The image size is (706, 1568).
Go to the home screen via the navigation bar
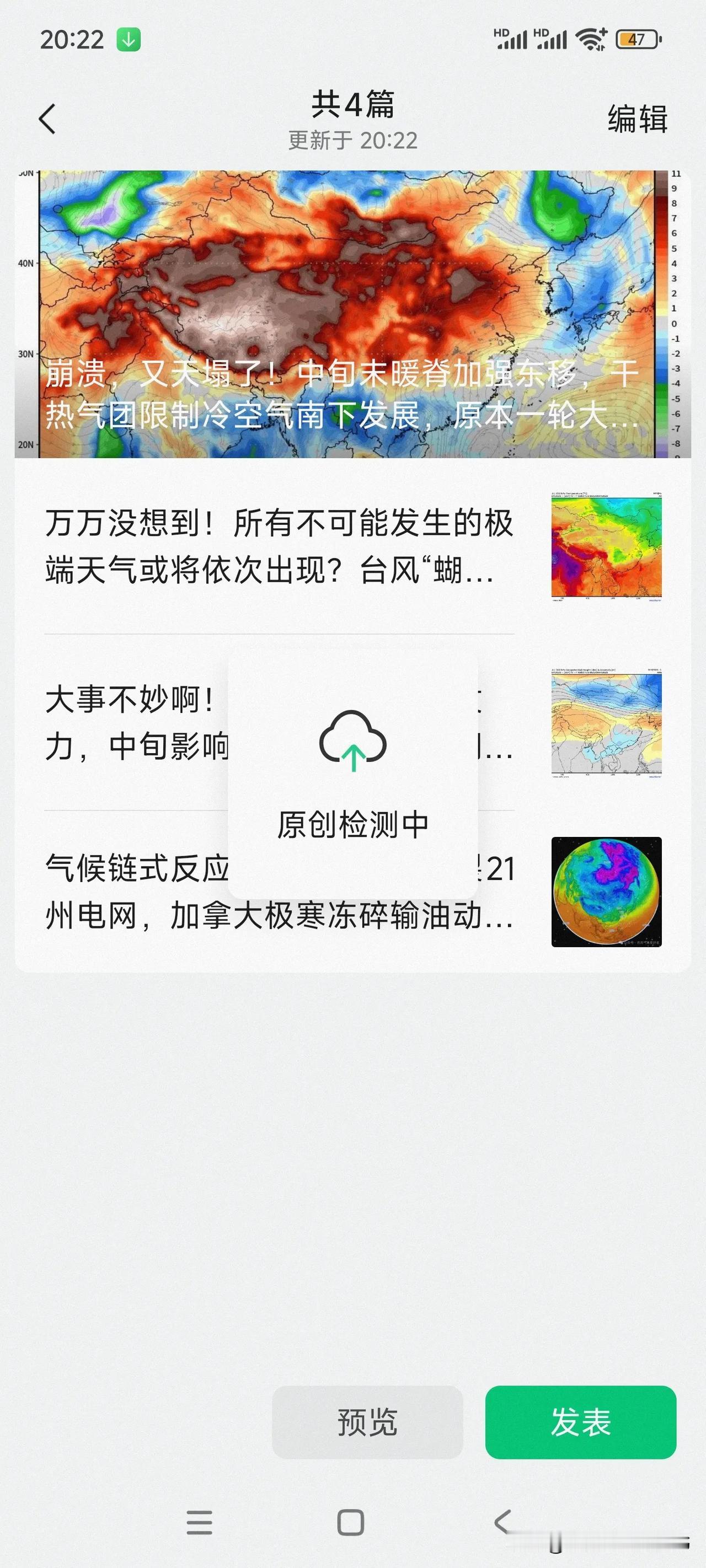(x=351, y=1522)
